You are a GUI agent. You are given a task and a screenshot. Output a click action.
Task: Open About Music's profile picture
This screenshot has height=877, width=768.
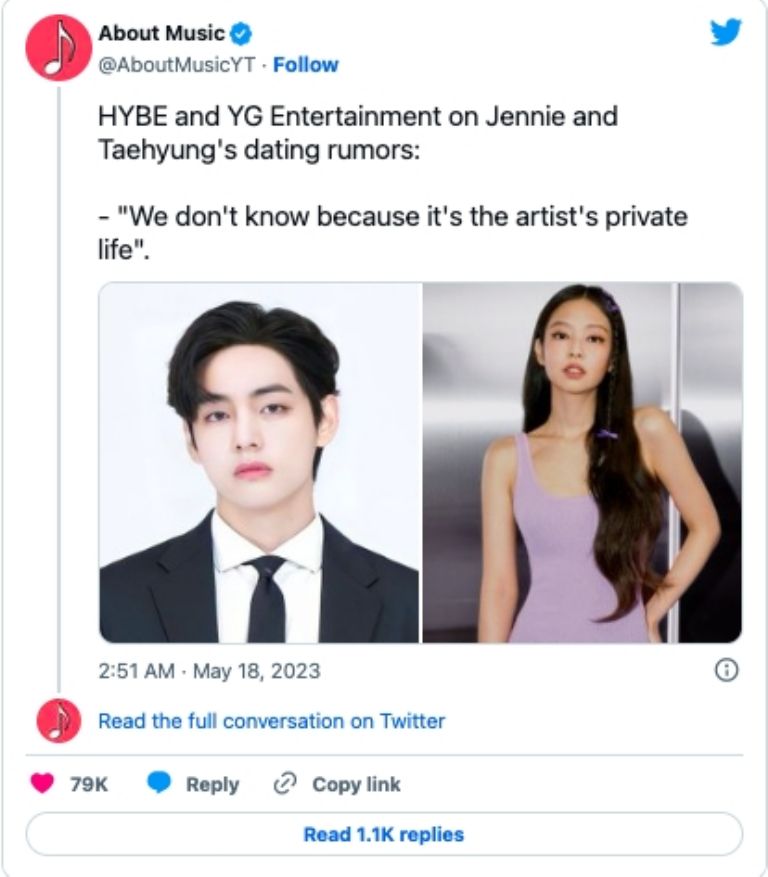[58, 48]
